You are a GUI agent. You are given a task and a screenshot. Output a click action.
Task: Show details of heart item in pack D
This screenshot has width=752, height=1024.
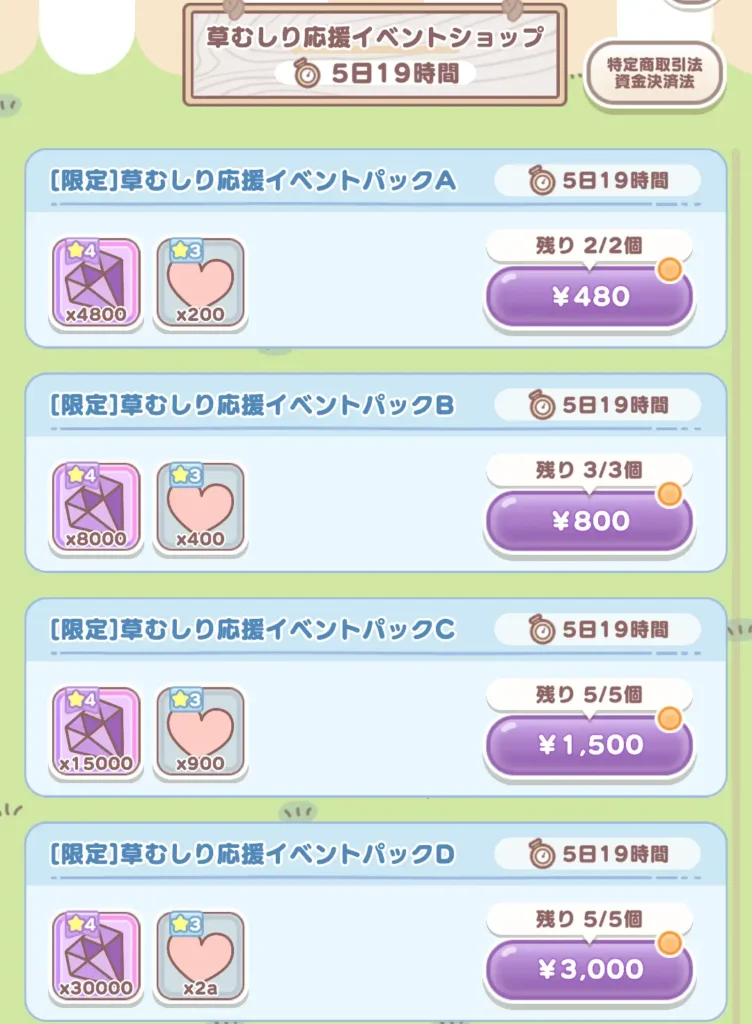(x=200, y=957)
